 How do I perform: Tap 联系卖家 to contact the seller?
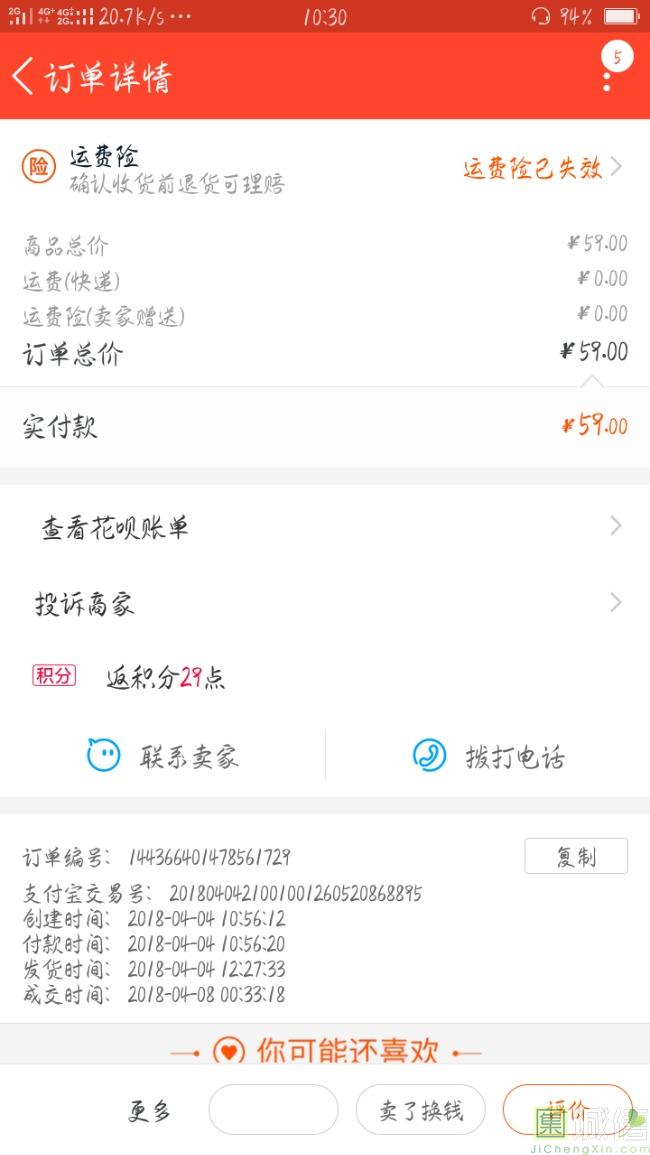point(163,755)
